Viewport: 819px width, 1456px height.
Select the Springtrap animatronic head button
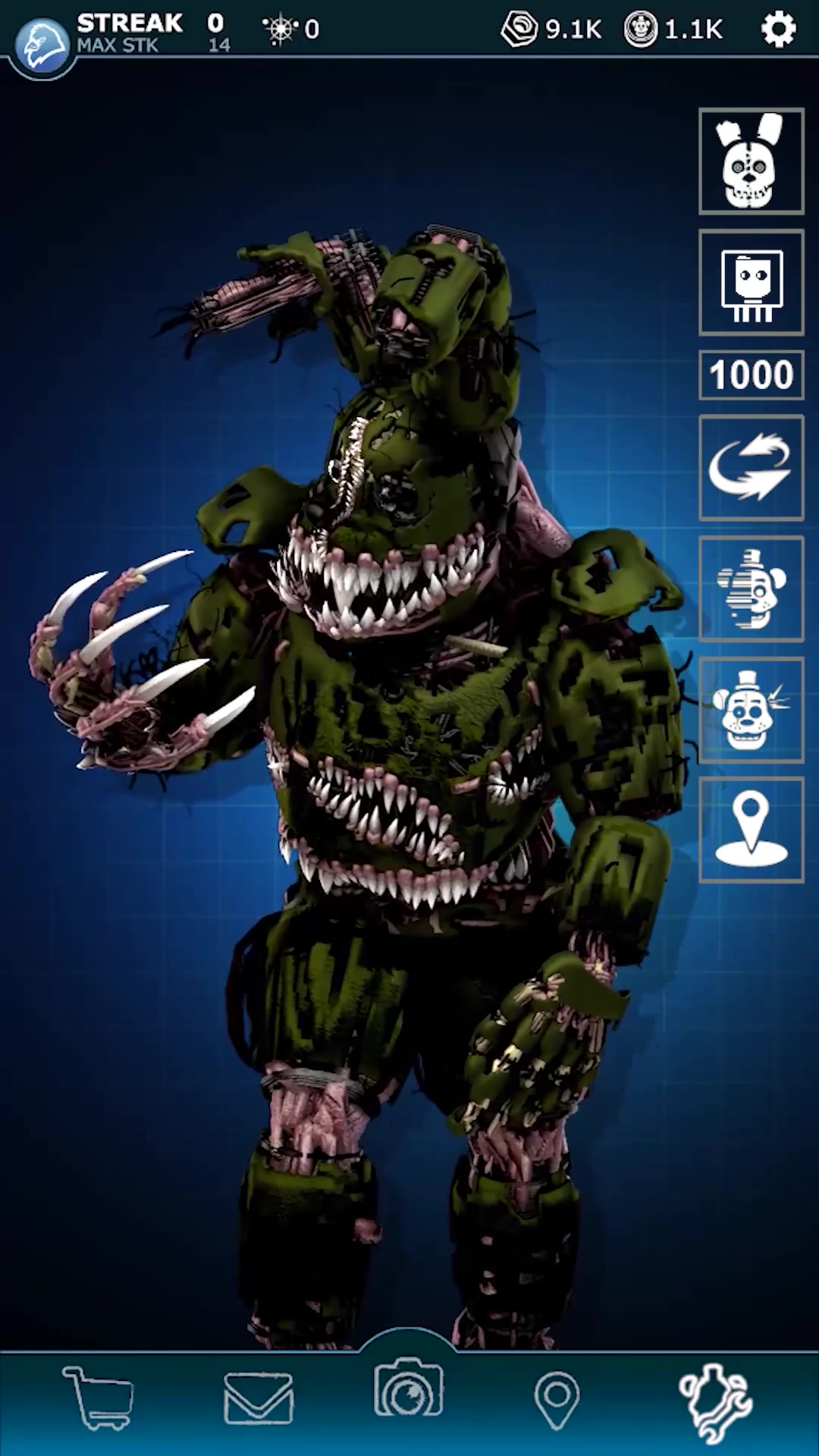pos(751,161)
